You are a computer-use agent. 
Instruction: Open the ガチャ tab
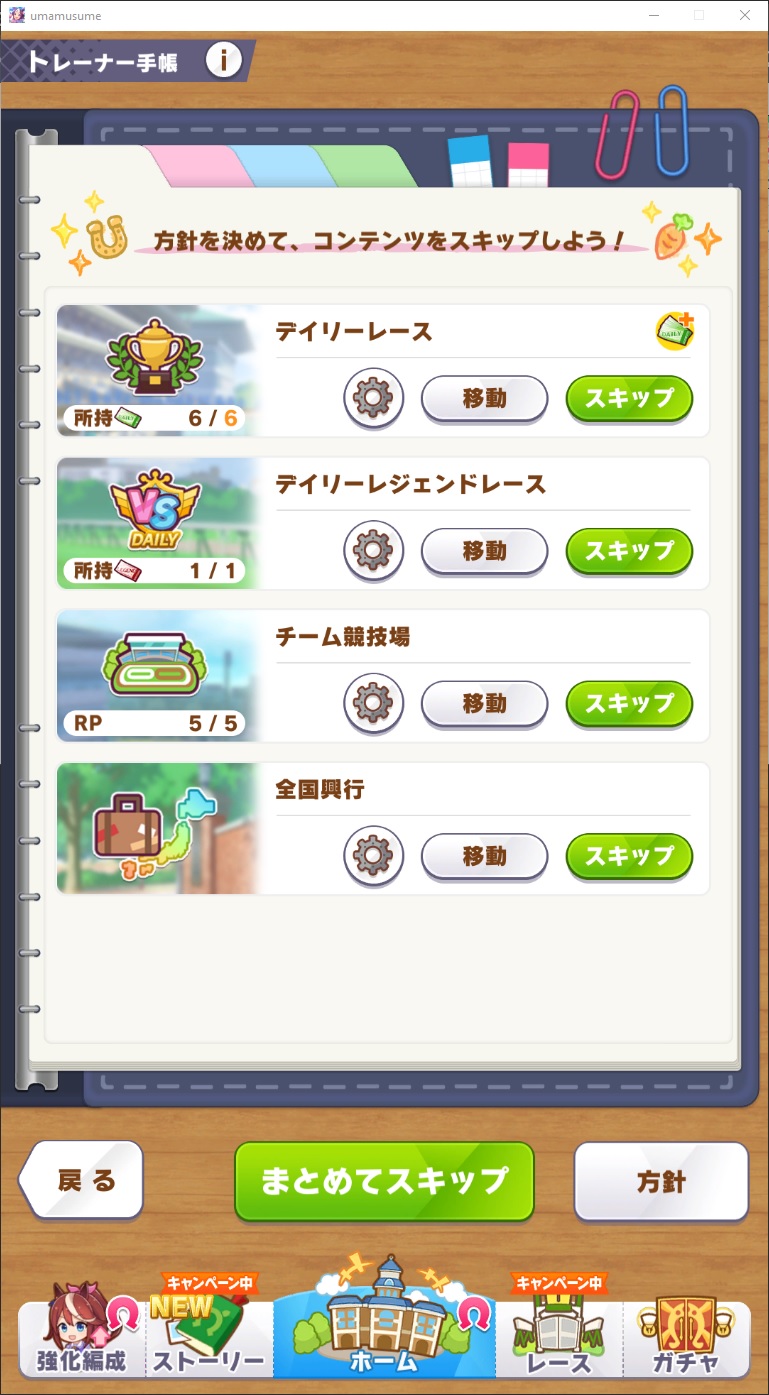coord(689,1335)
